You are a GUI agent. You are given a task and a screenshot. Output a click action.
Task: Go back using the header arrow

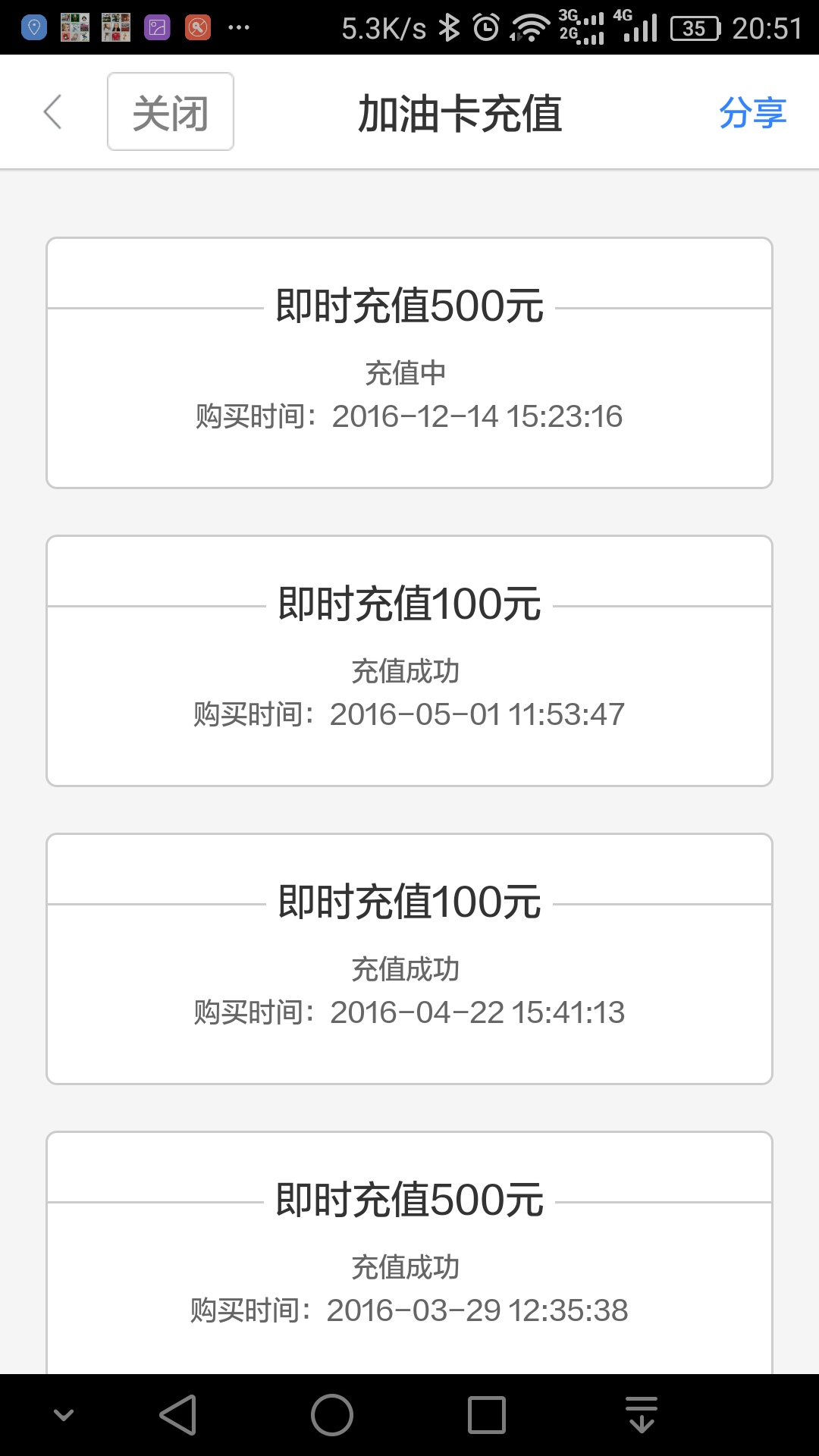53,112
